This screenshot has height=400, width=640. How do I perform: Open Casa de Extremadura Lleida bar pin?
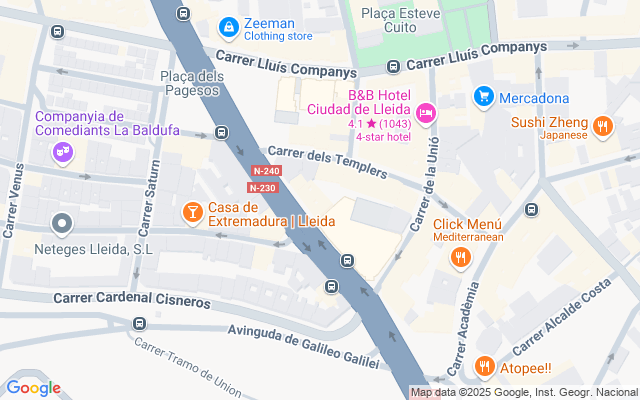[x=193, y=213]
